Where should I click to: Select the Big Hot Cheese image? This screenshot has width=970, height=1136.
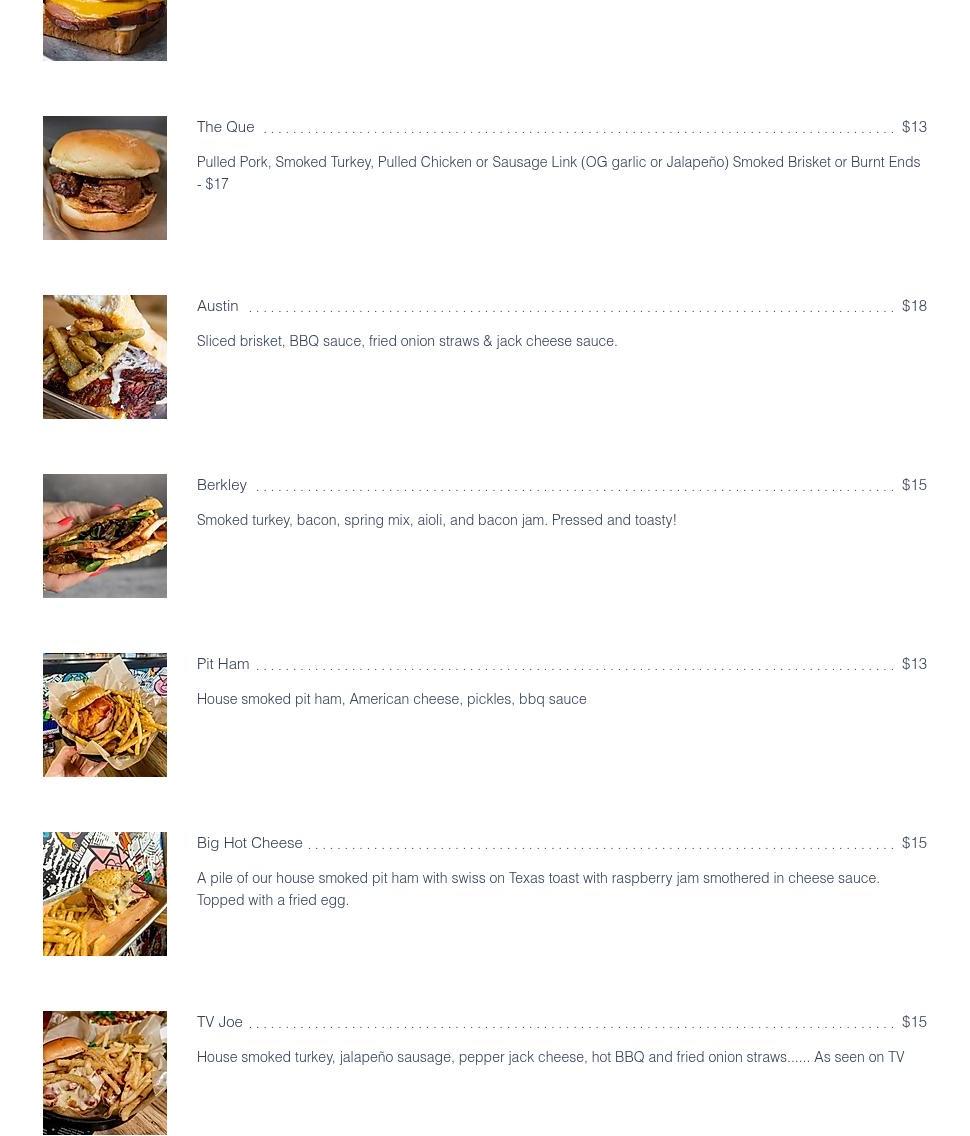(105, 894)
